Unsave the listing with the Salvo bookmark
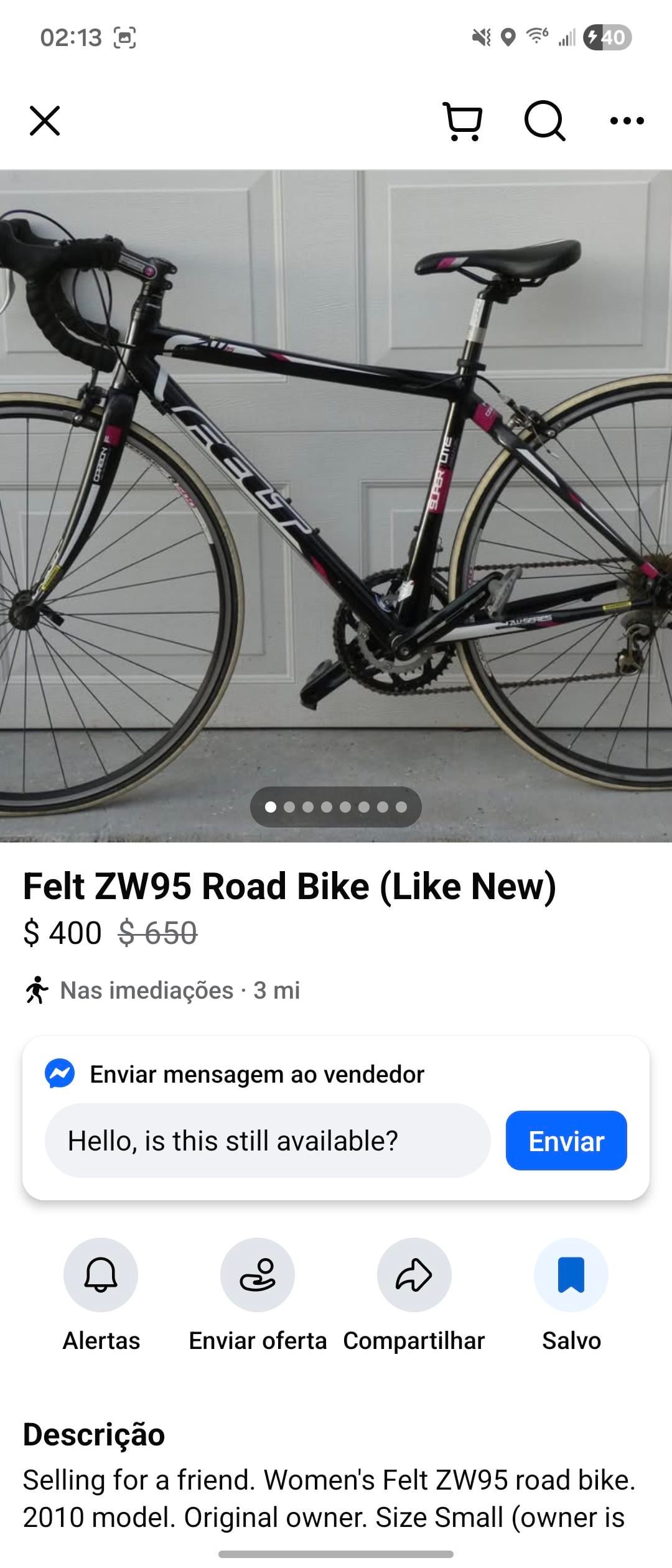 (571, 1275)
